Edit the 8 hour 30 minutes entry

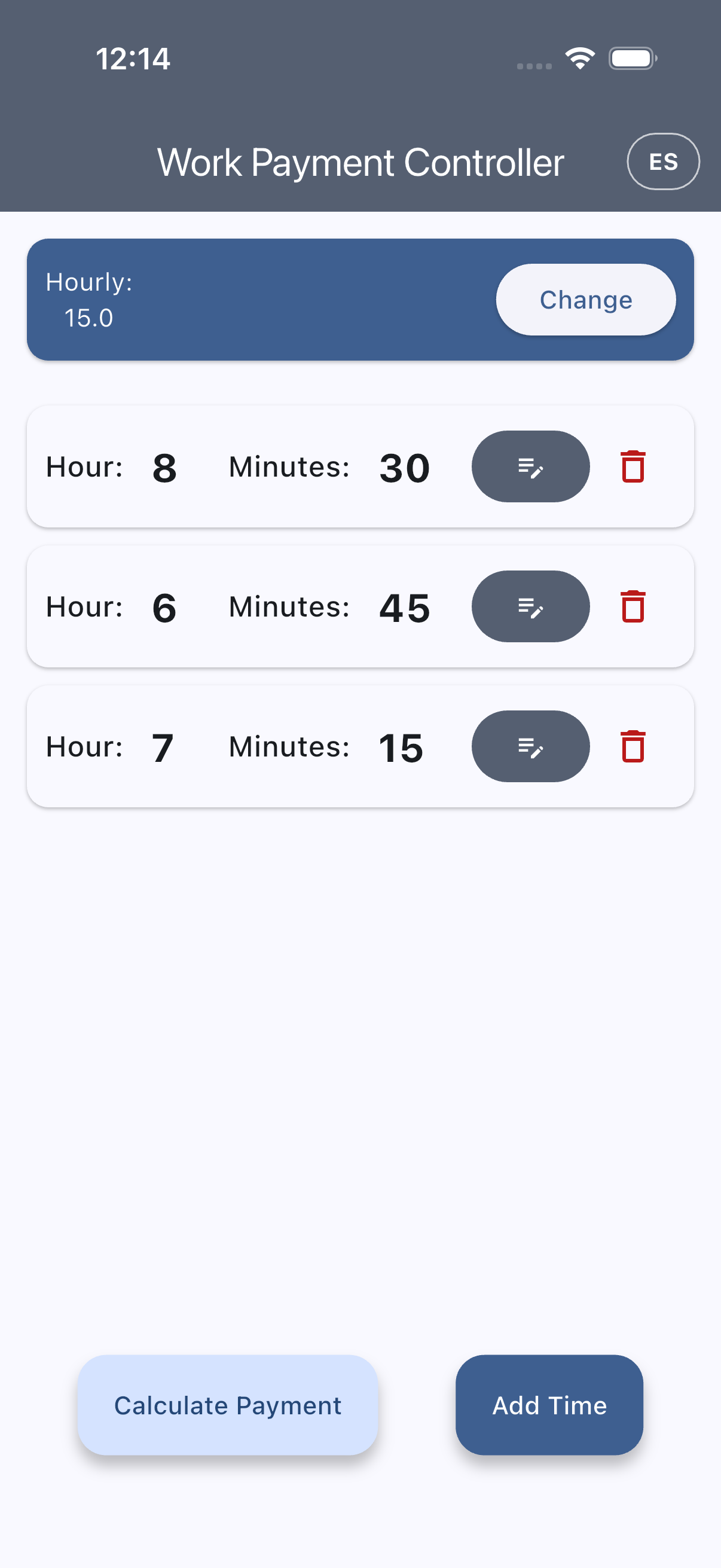[530, 467]
